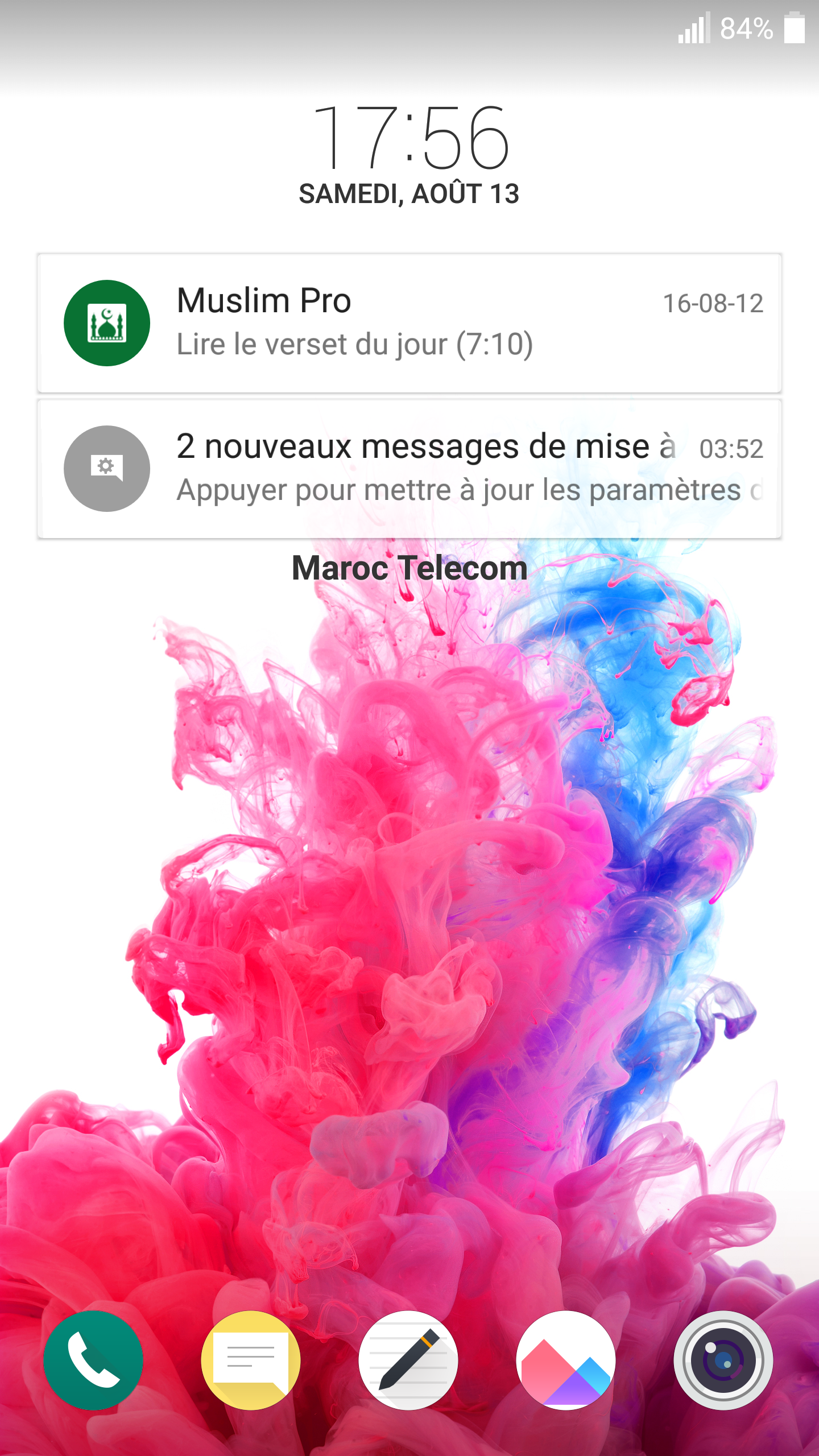819x1456 pixels.
Task: Open the notes app with pencil icon
Action: point(408,1360)
